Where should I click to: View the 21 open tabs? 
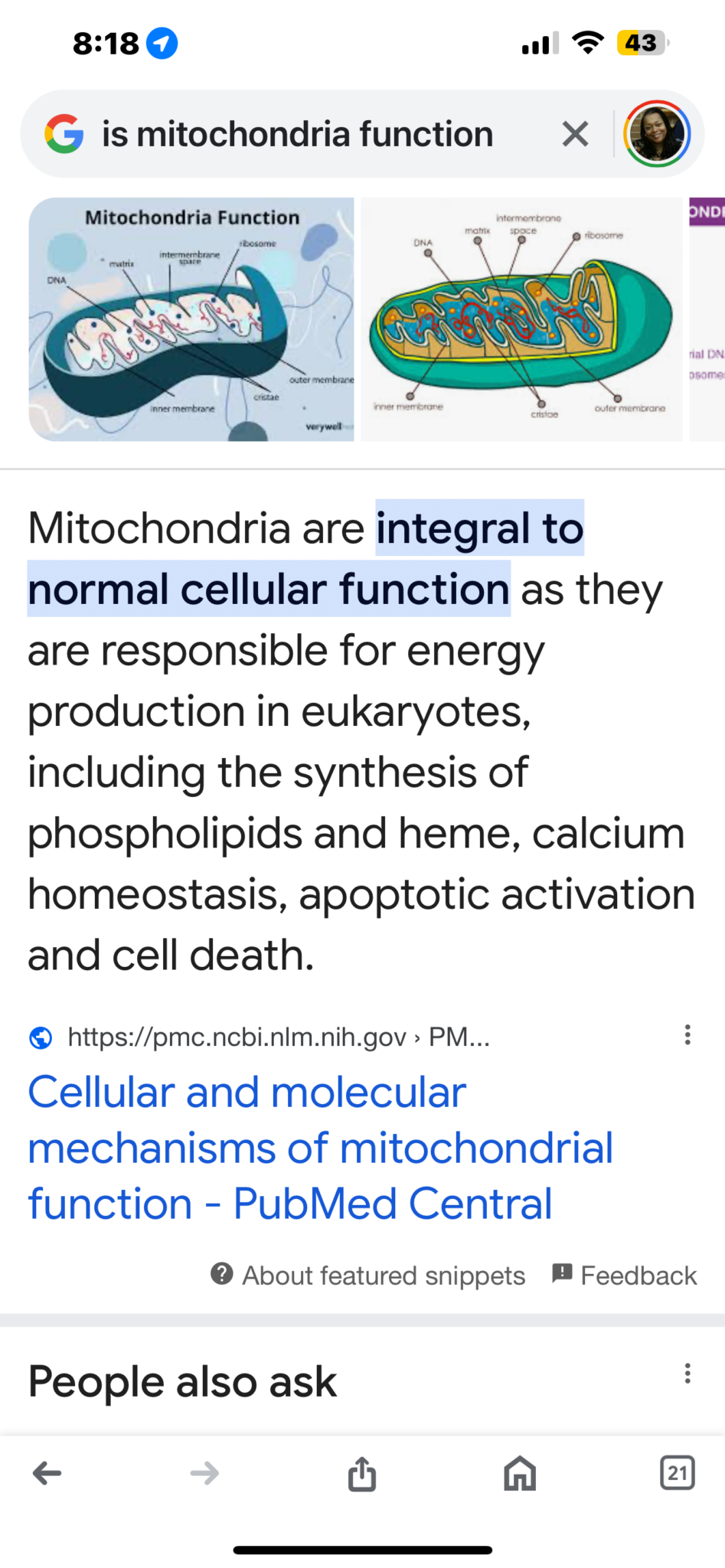[x=677, y=1473]
